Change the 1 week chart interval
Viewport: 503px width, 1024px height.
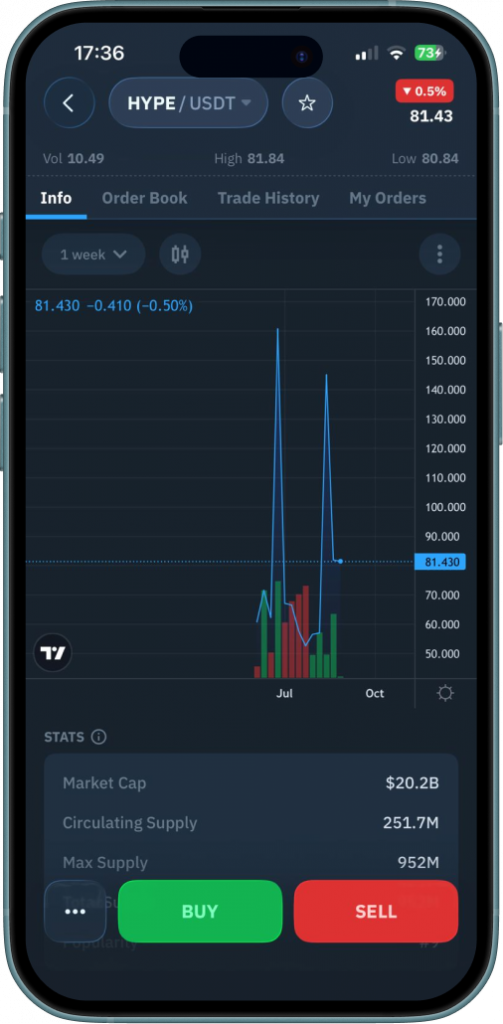[93, 255]
